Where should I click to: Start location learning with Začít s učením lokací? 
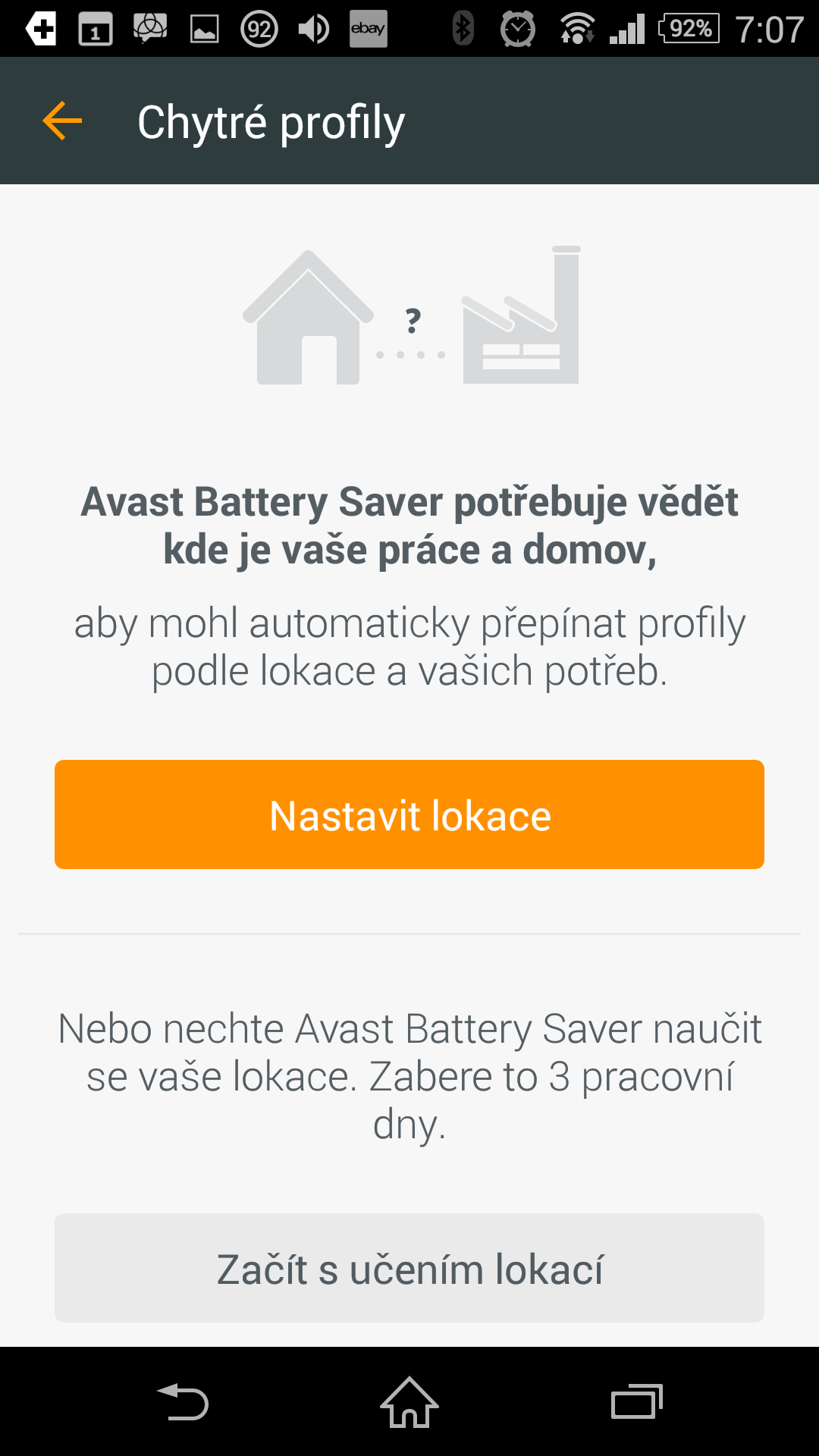(x=409, y=1268)
